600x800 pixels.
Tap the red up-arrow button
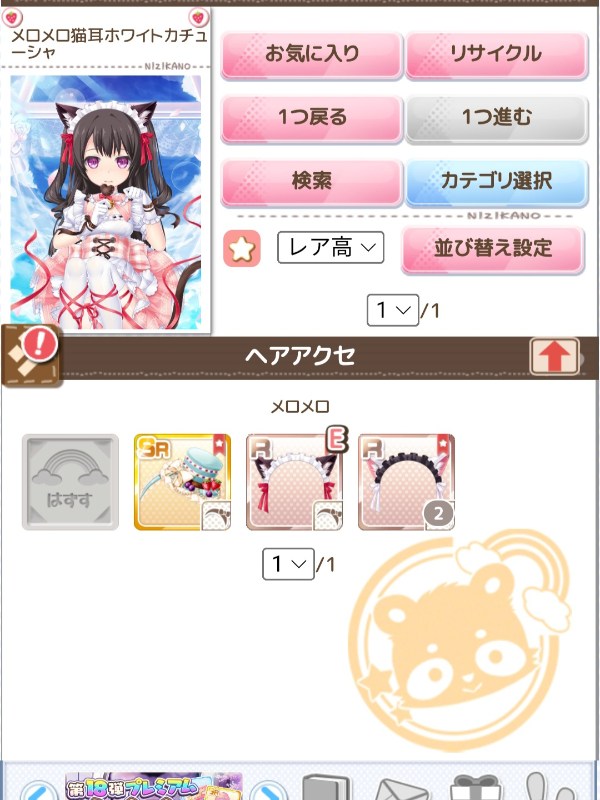553,357
